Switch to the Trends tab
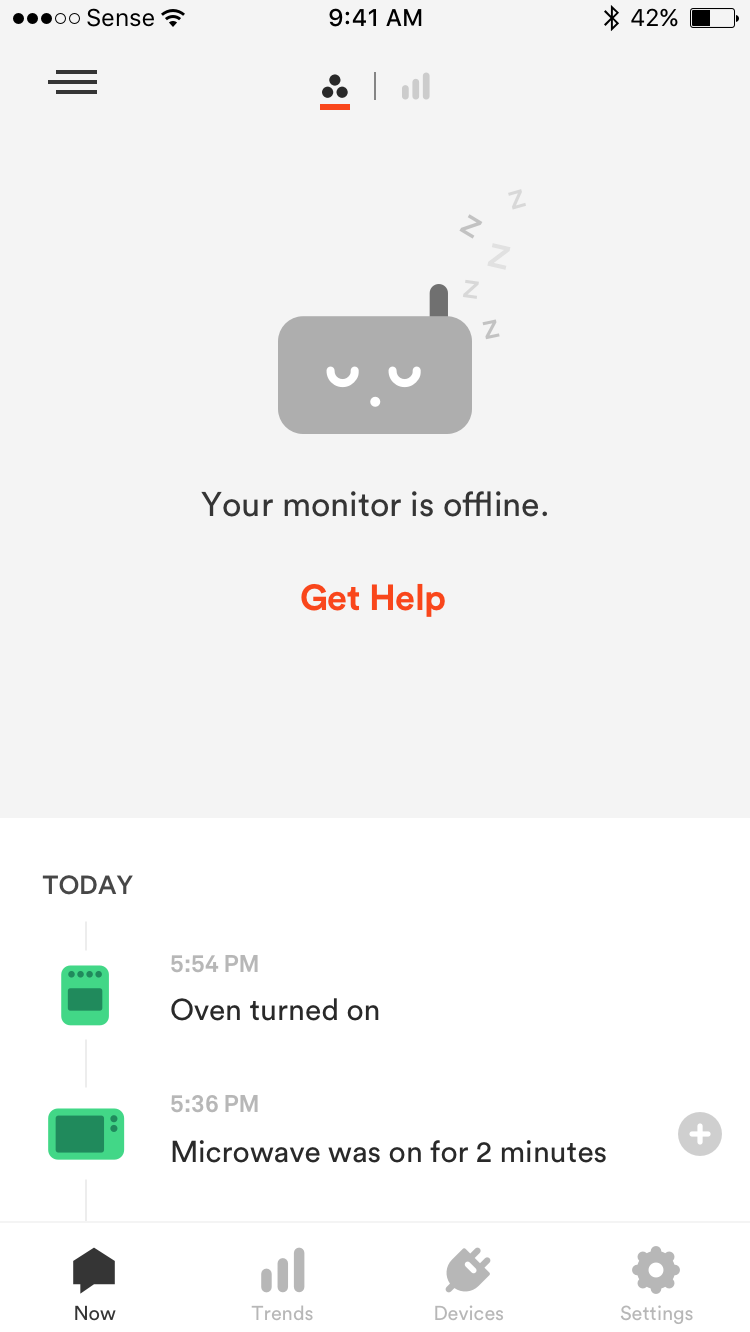Image resolution: width=750 pixels, height=1332 pixels. 282,1285
